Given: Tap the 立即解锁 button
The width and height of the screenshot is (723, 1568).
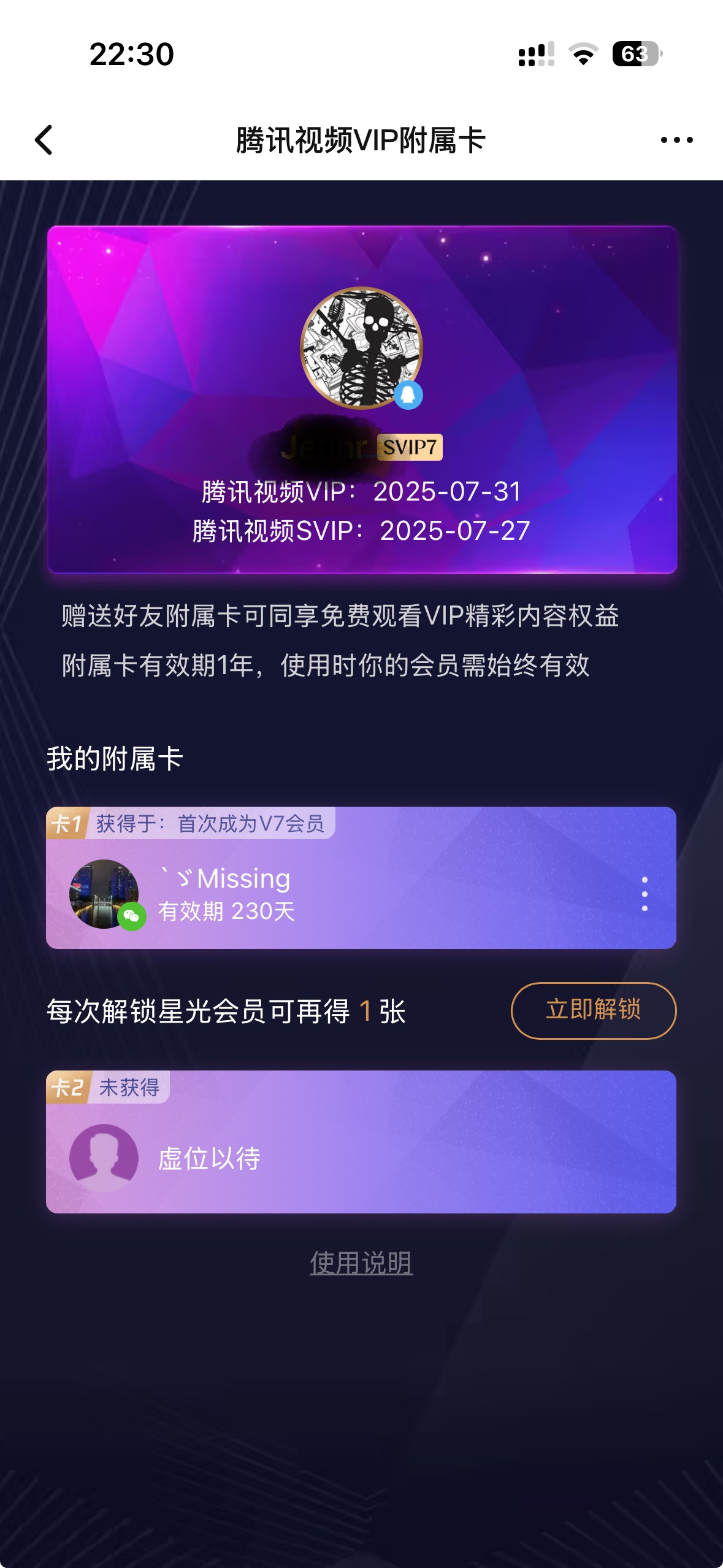Looking at the screenshot, I should tap(593, 1010).
